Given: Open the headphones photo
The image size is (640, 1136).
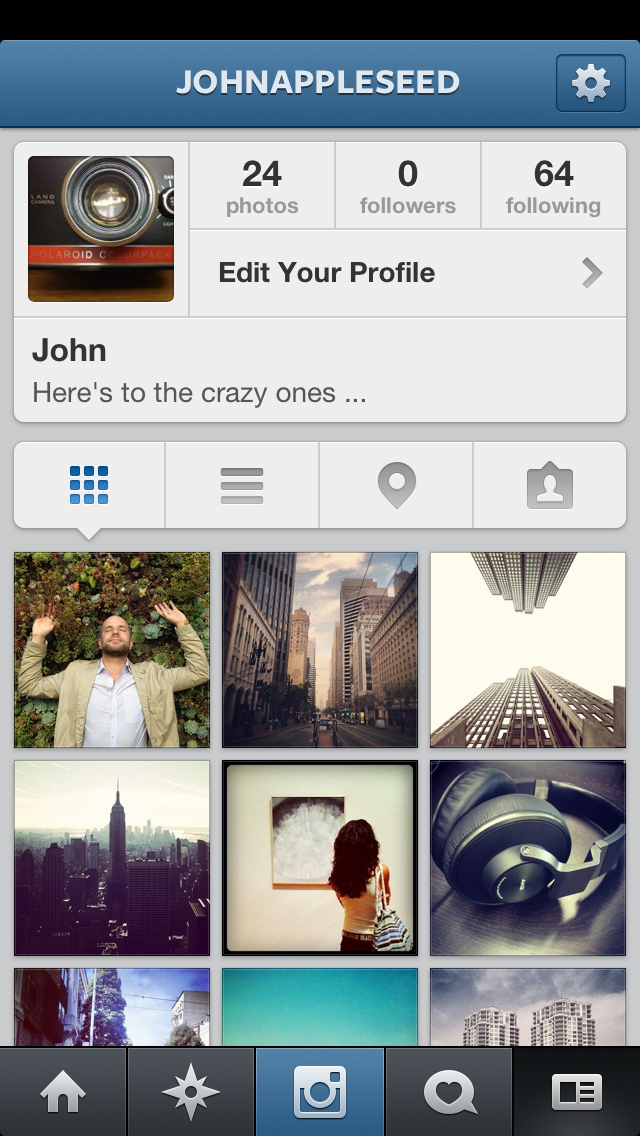Looking at the screenshot, I should click(528, 858).
